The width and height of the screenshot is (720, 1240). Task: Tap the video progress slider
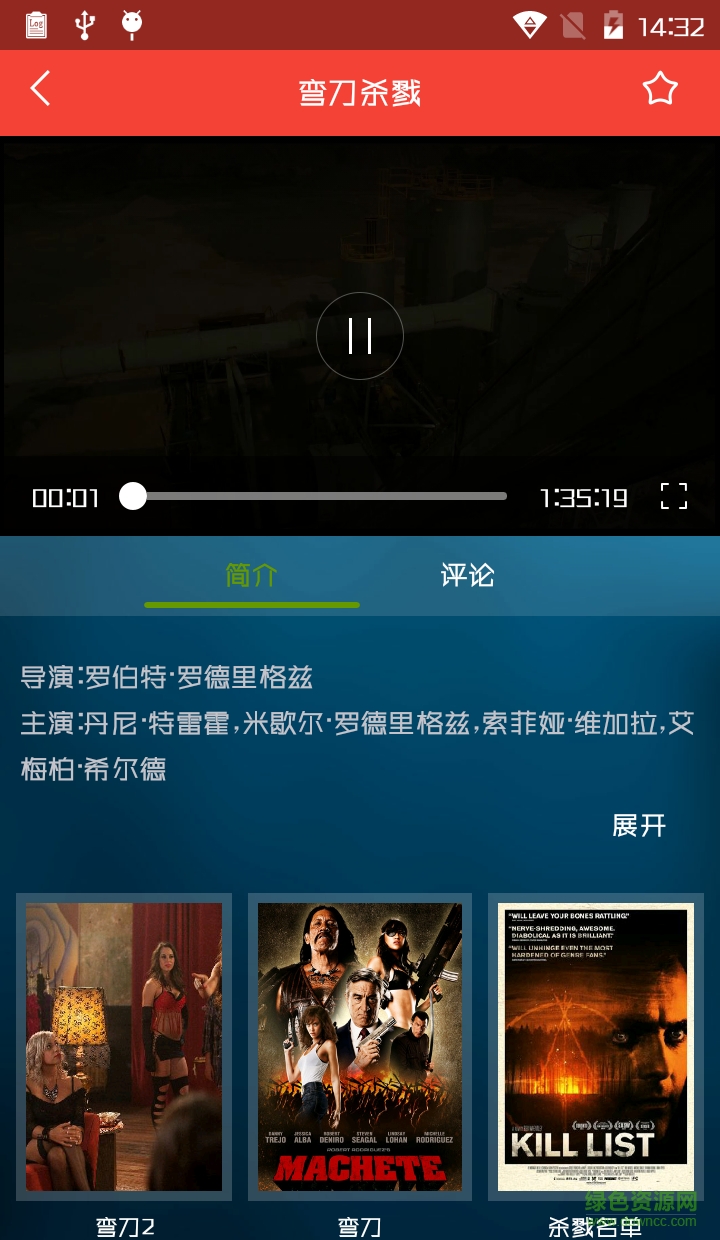click(318, 496)
